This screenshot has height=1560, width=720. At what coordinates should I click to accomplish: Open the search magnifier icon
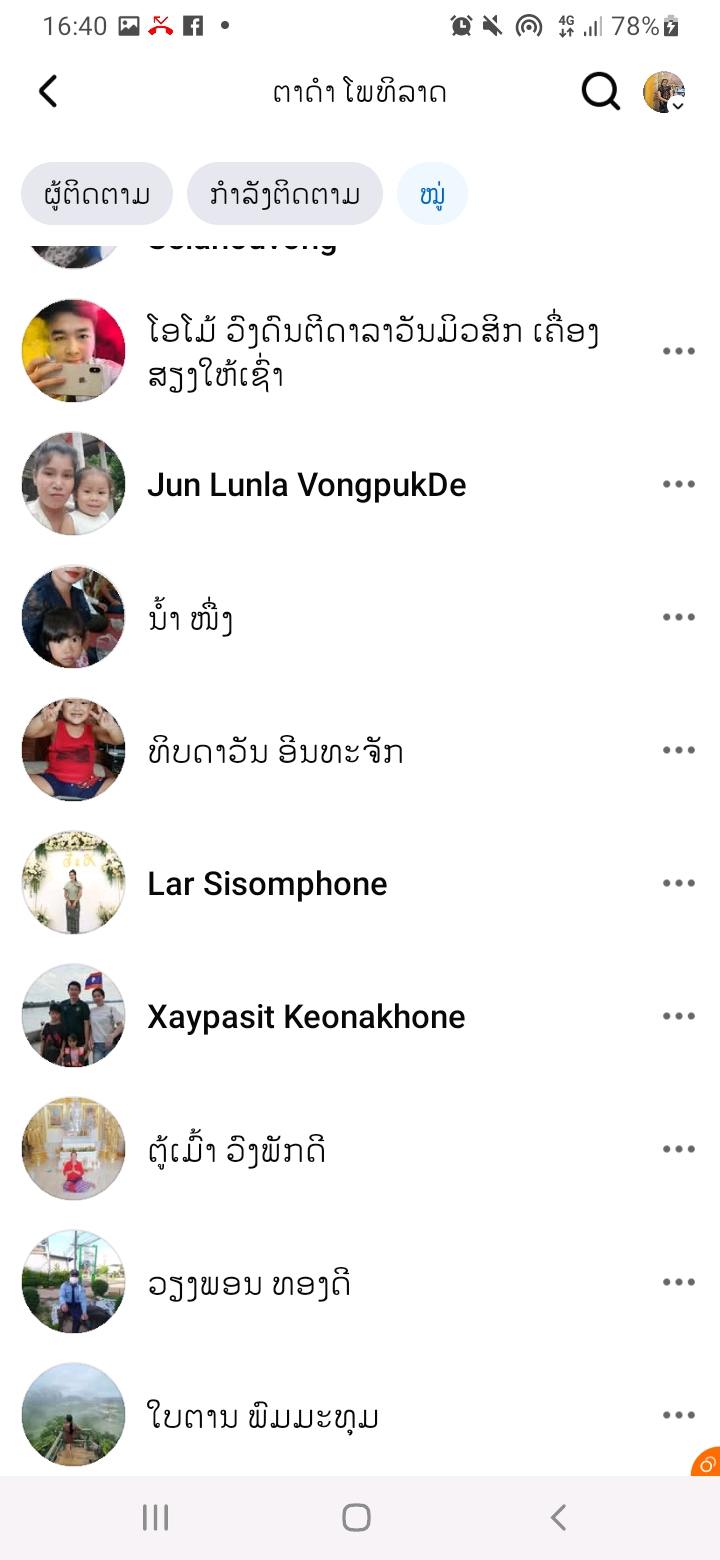click(600, 92)
